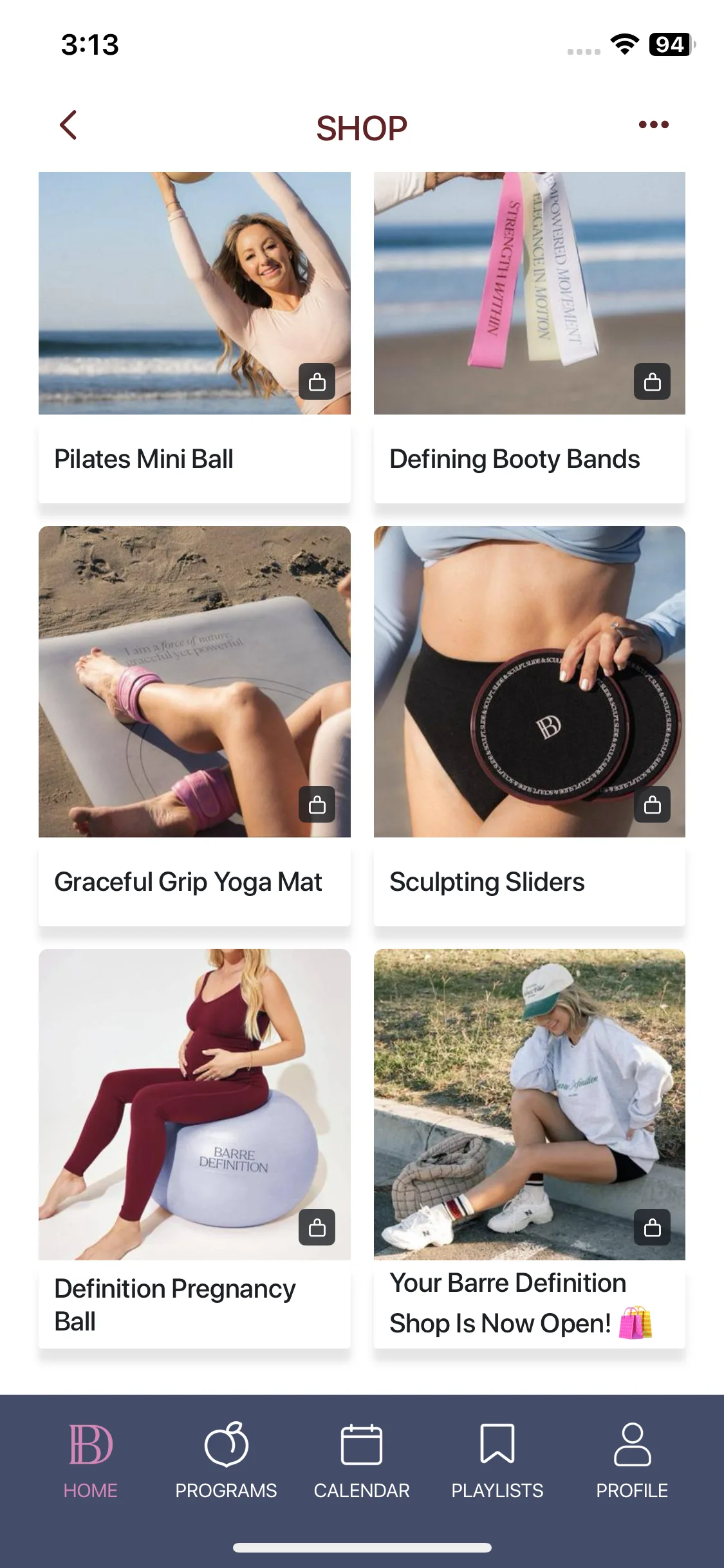Open the Definition Pregnancy Ball item
This screenshot has width=724, height=1568.
[x=194, y=1148]
